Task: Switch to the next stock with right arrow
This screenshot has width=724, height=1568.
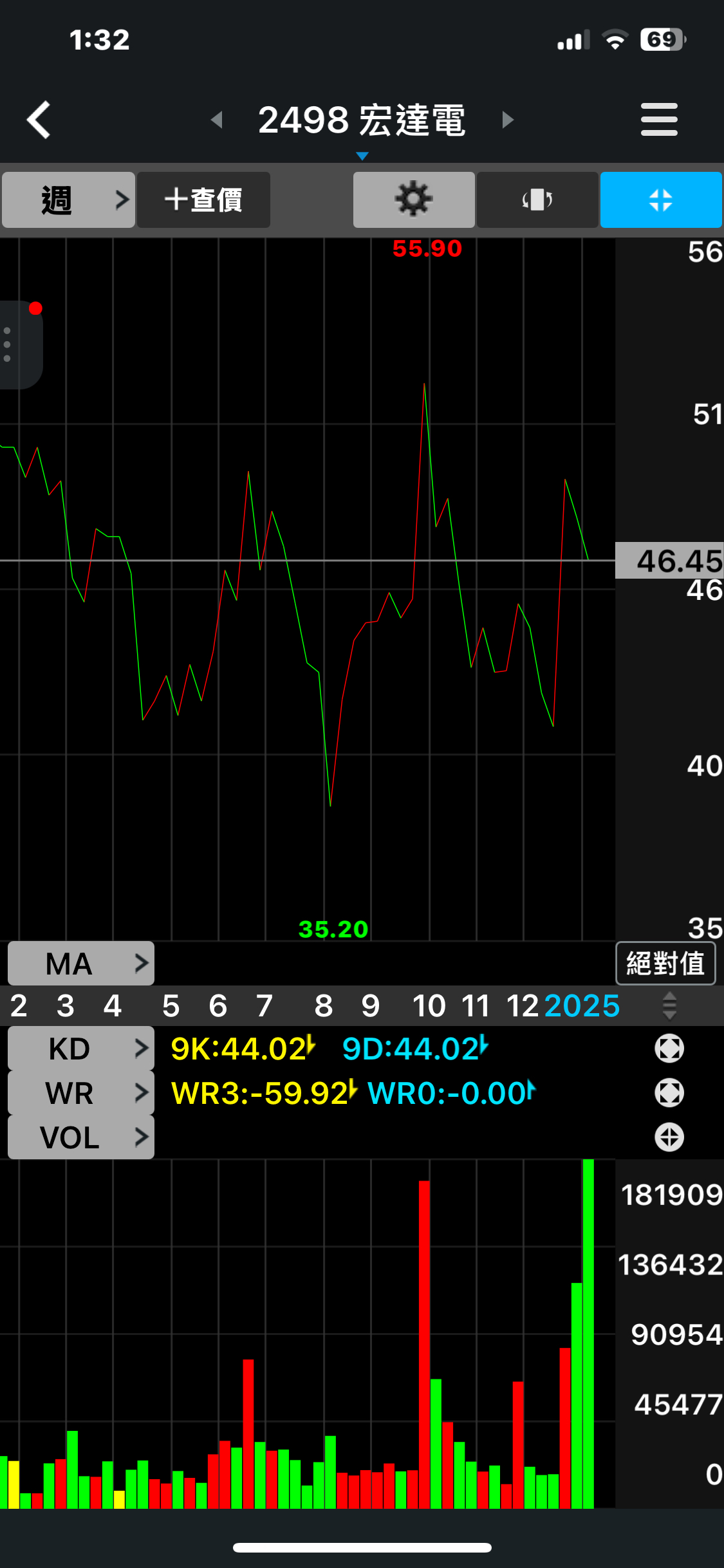Action: point(508,120)
